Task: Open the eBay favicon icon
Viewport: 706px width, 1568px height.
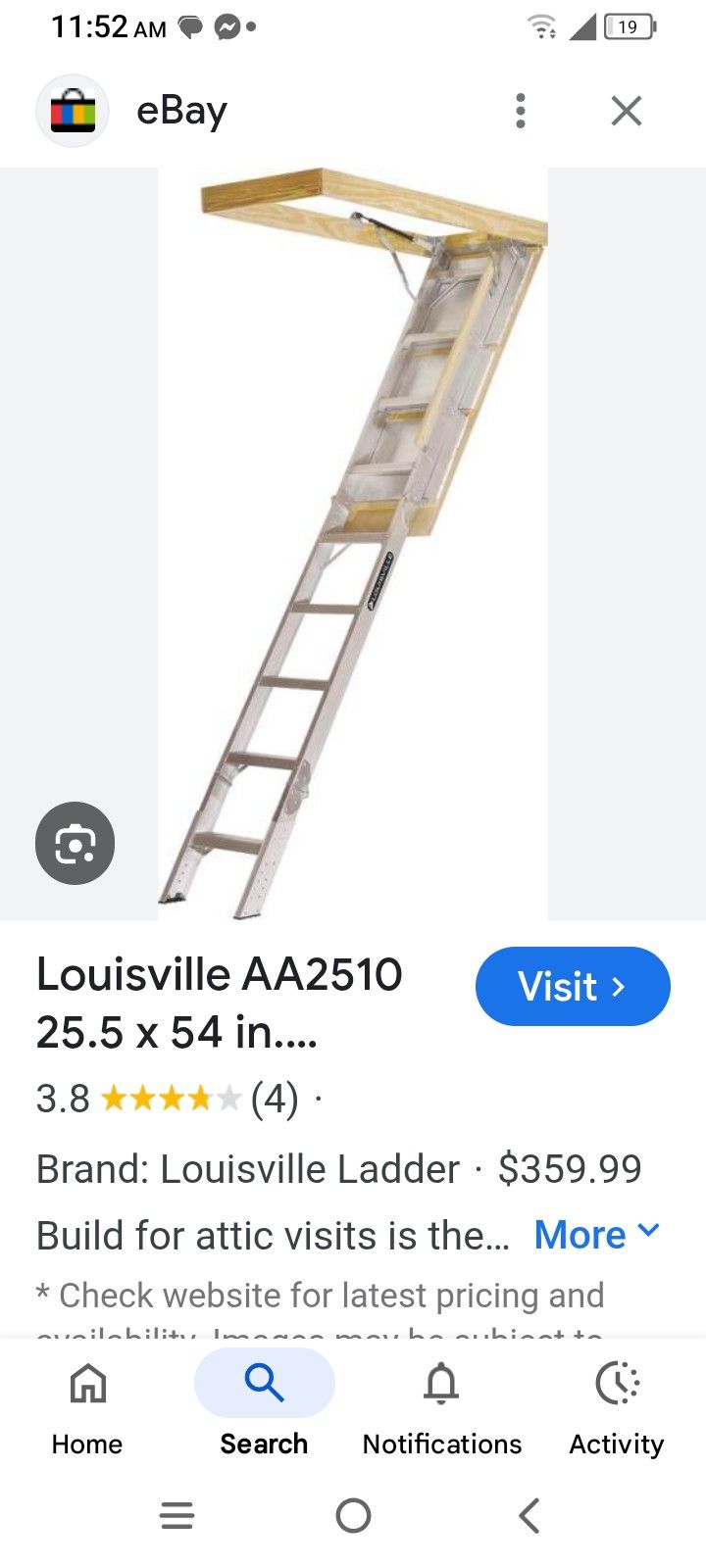Action: 72,110
